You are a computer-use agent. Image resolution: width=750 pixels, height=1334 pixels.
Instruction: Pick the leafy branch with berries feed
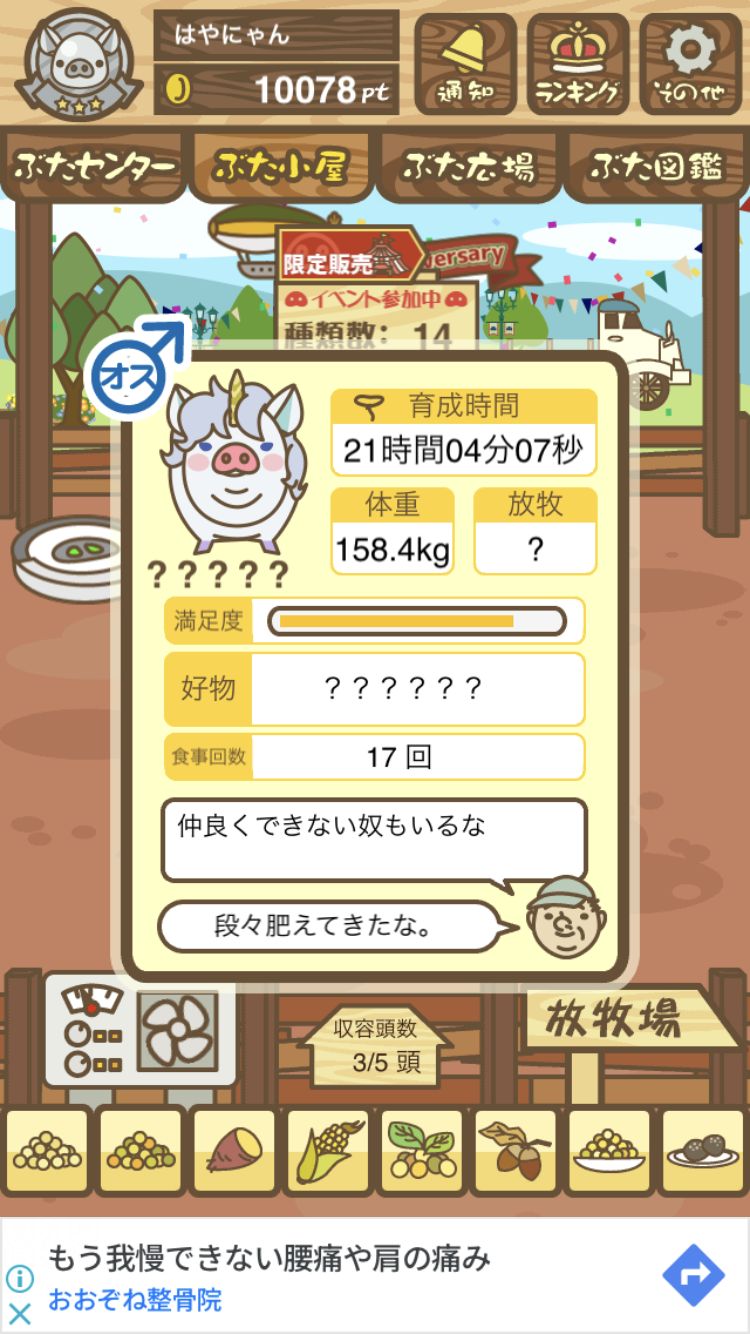click(x=422, y=1152)
